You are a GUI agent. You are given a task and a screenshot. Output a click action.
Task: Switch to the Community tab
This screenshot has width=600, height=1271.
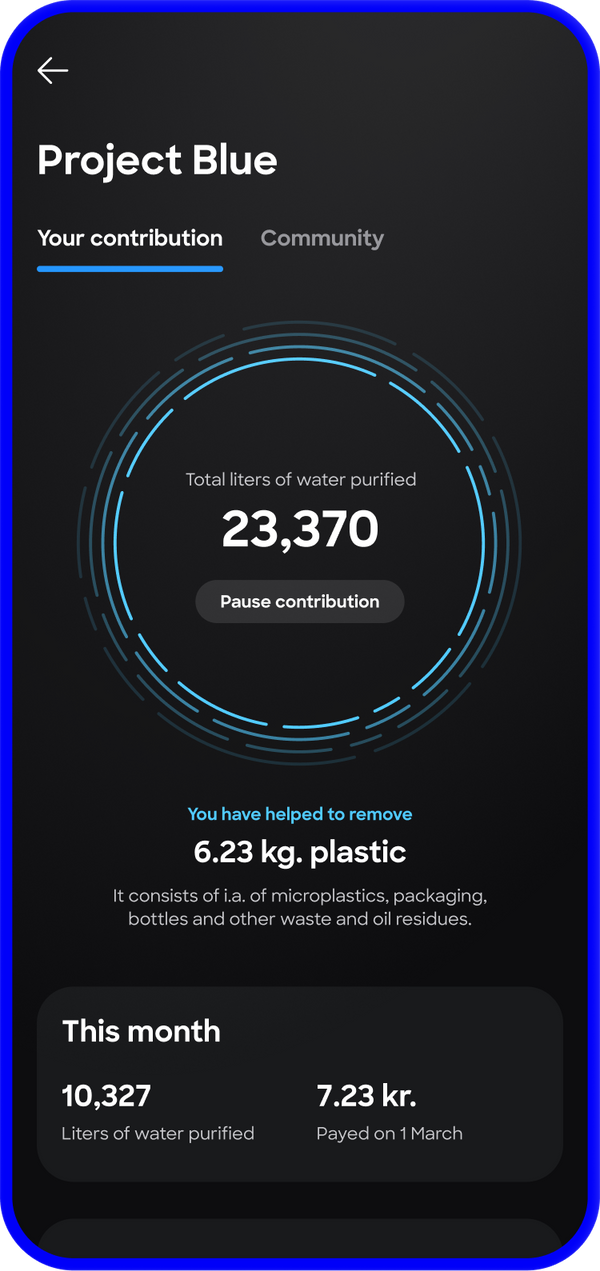[x=322, y=238]
